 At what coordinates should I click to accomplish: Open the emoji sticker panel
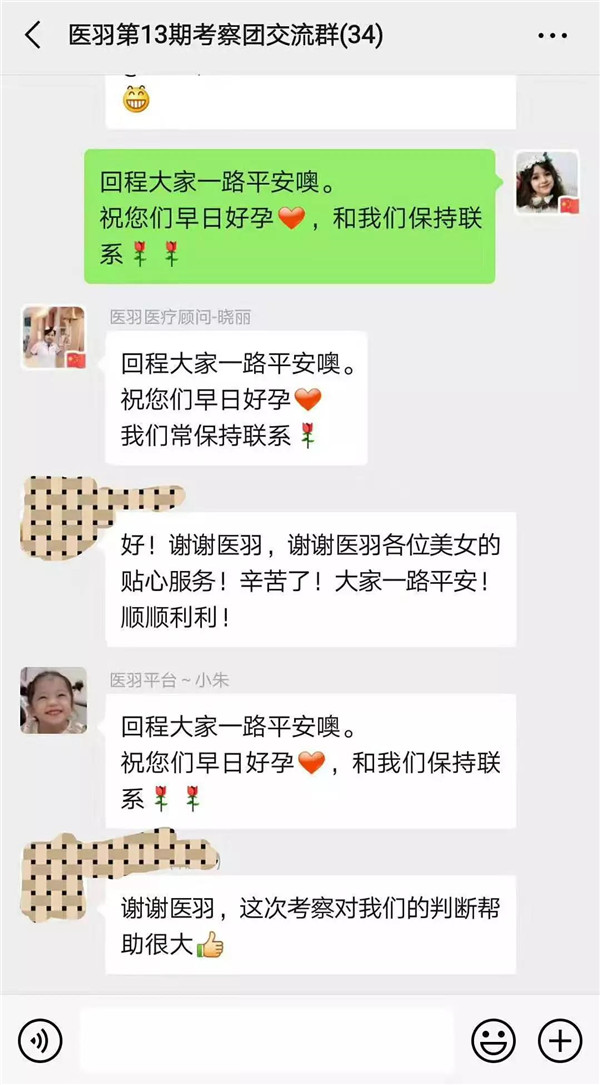[493, 1041]
